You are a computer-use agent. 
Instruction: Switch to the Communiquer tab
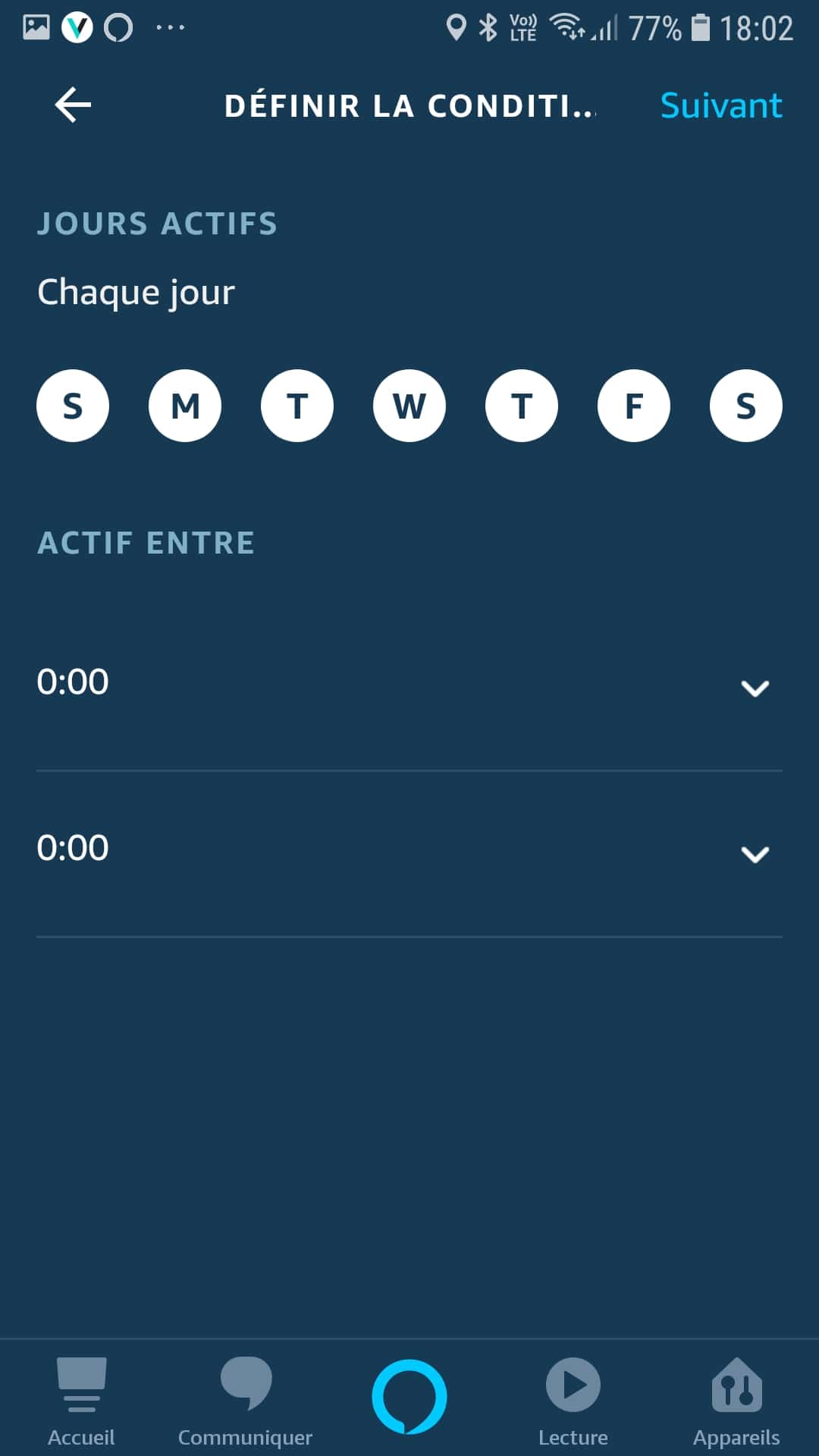[x=245, y=1401]
